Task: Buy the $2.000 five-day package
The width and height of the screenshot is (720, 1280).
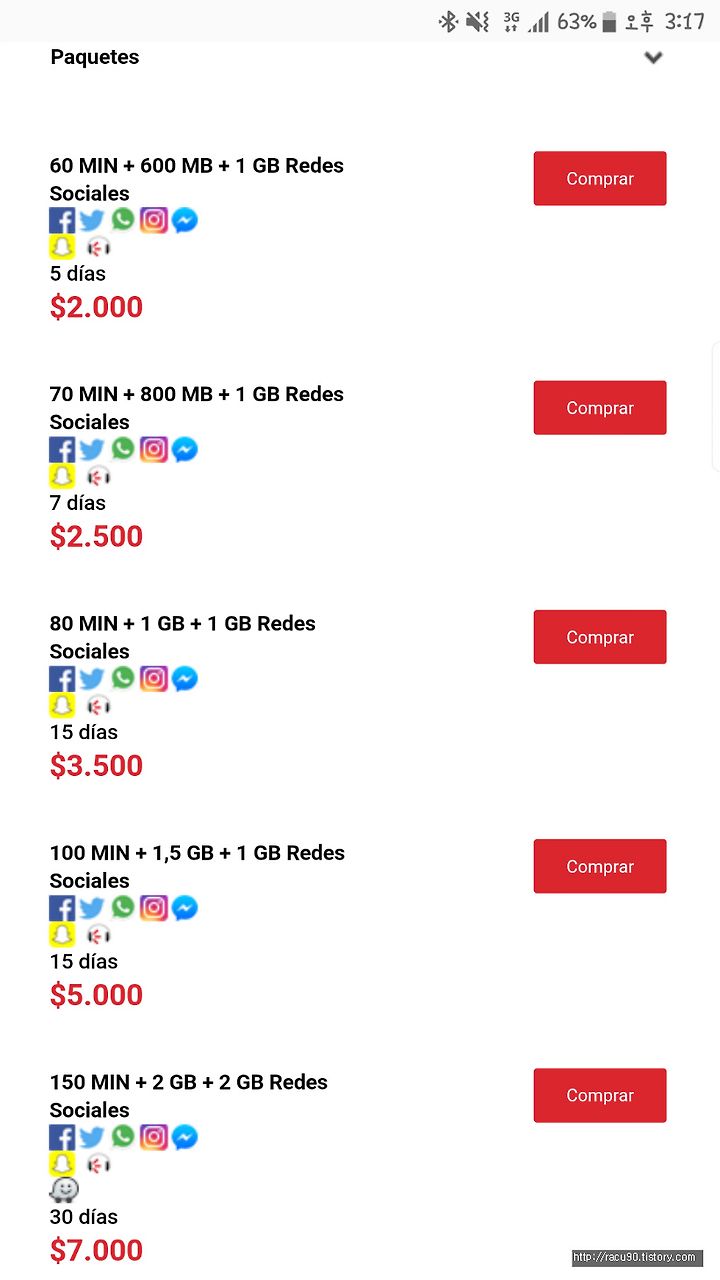Action: (600, 179)
